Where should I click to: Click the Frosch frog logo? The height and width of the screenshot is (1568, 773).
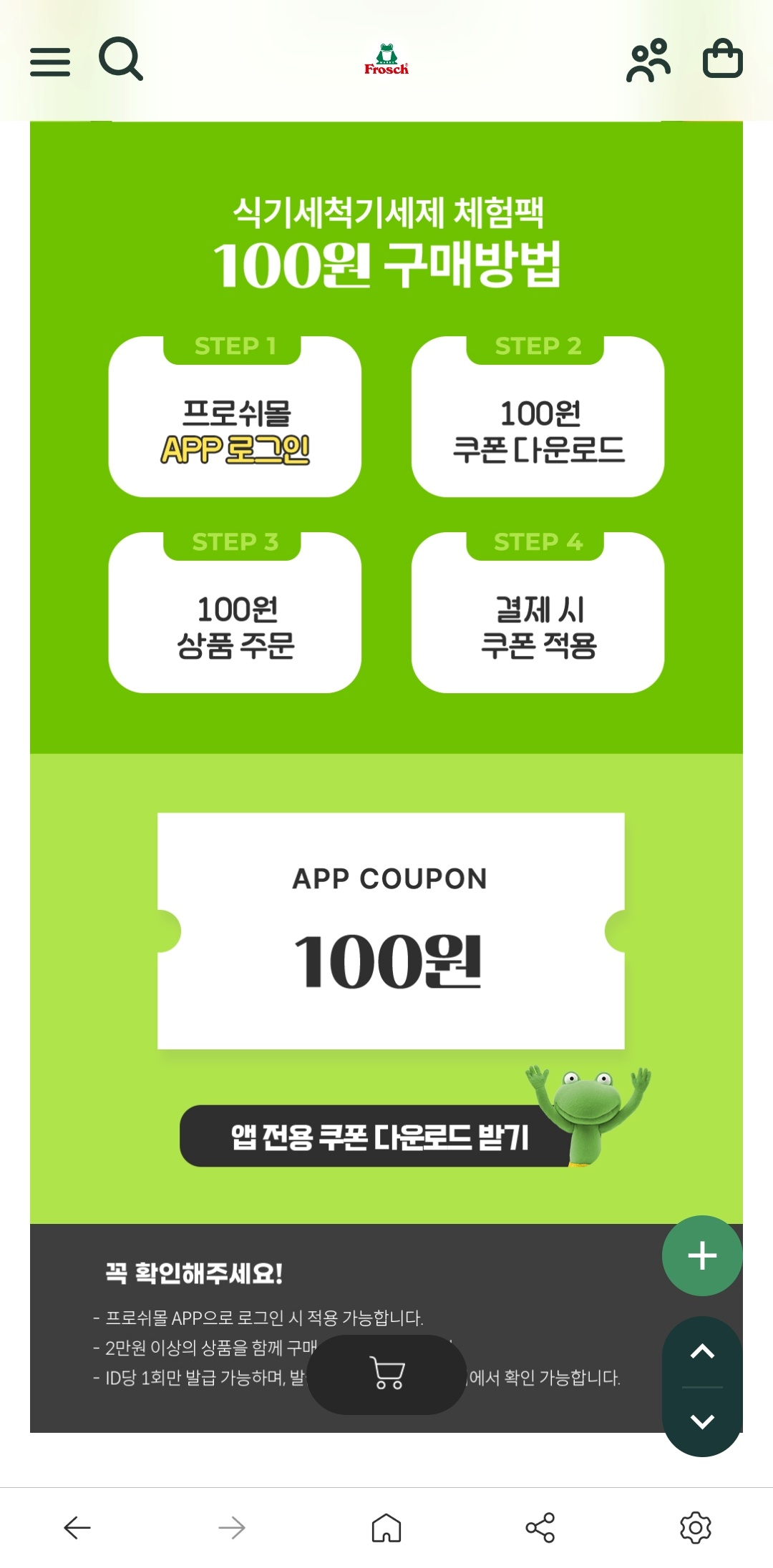pyautogui.click(x=386, y=59)
